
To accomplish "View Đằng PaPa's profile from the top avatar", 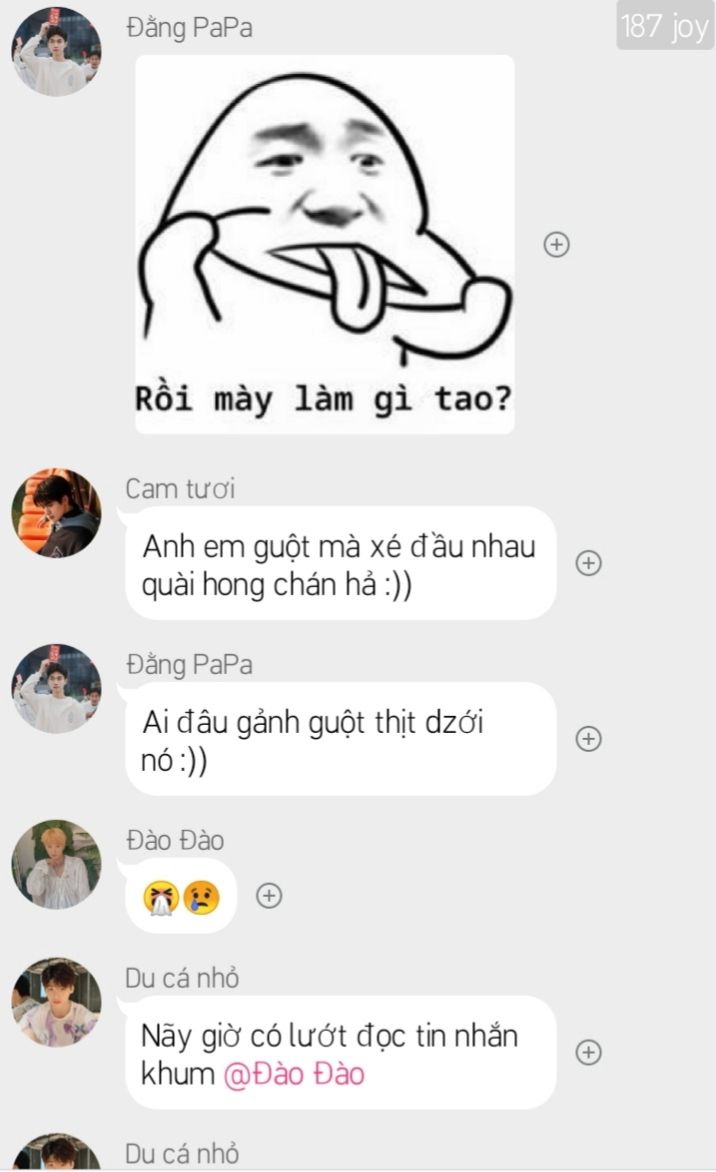I will [x=56, y=51].
